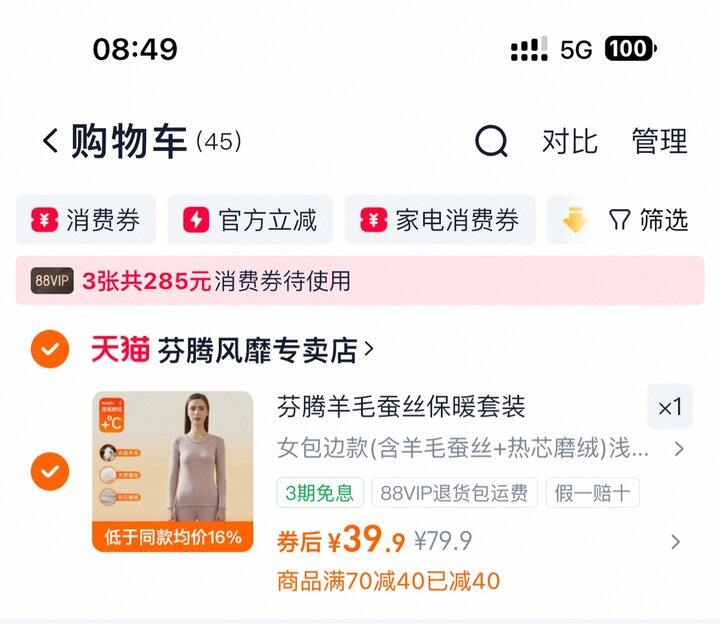Open the 筛选 filter options
Screen dimensions: 720x624
pos(648,219)
